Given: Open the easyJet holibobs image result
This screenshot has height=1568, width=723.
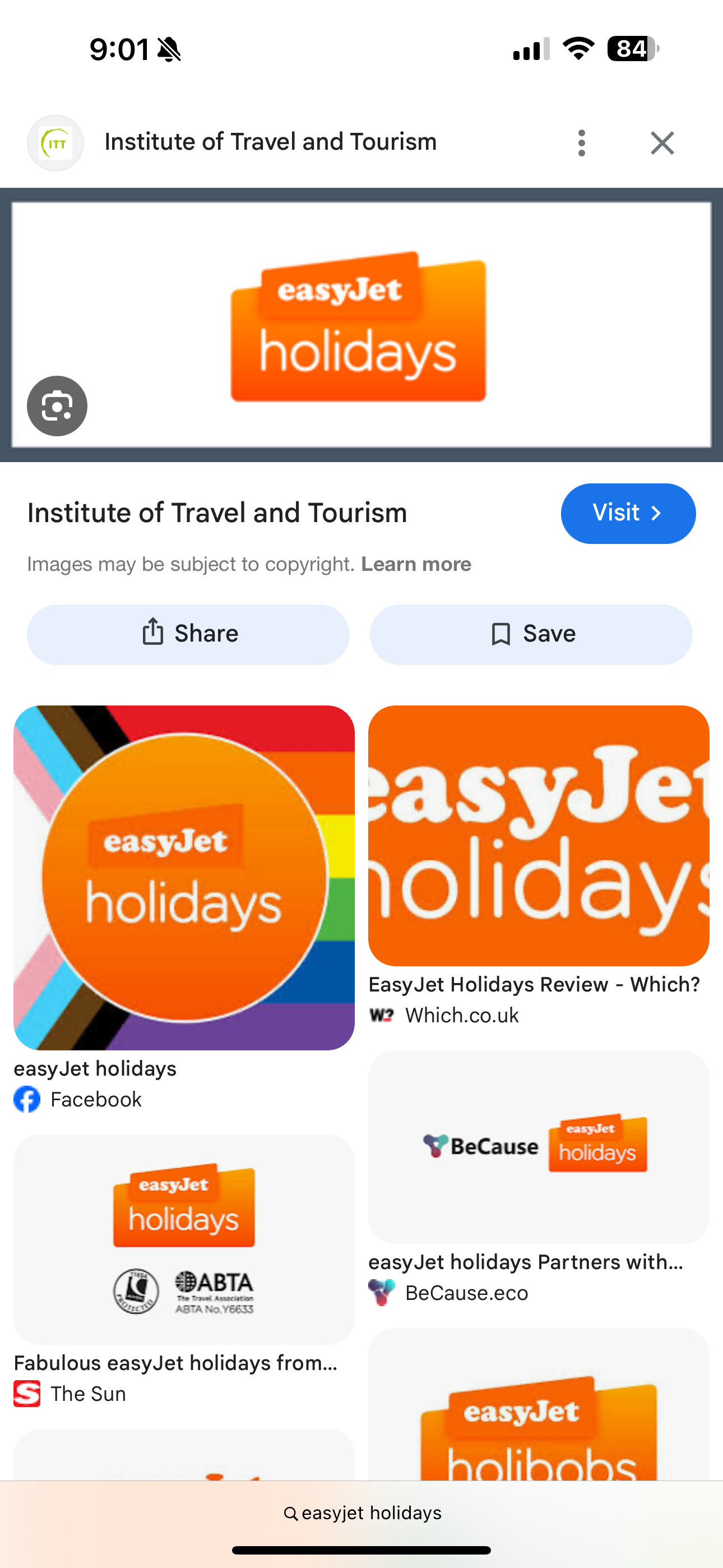Looking at the screenshot, I should click(x=539, y=1405).
